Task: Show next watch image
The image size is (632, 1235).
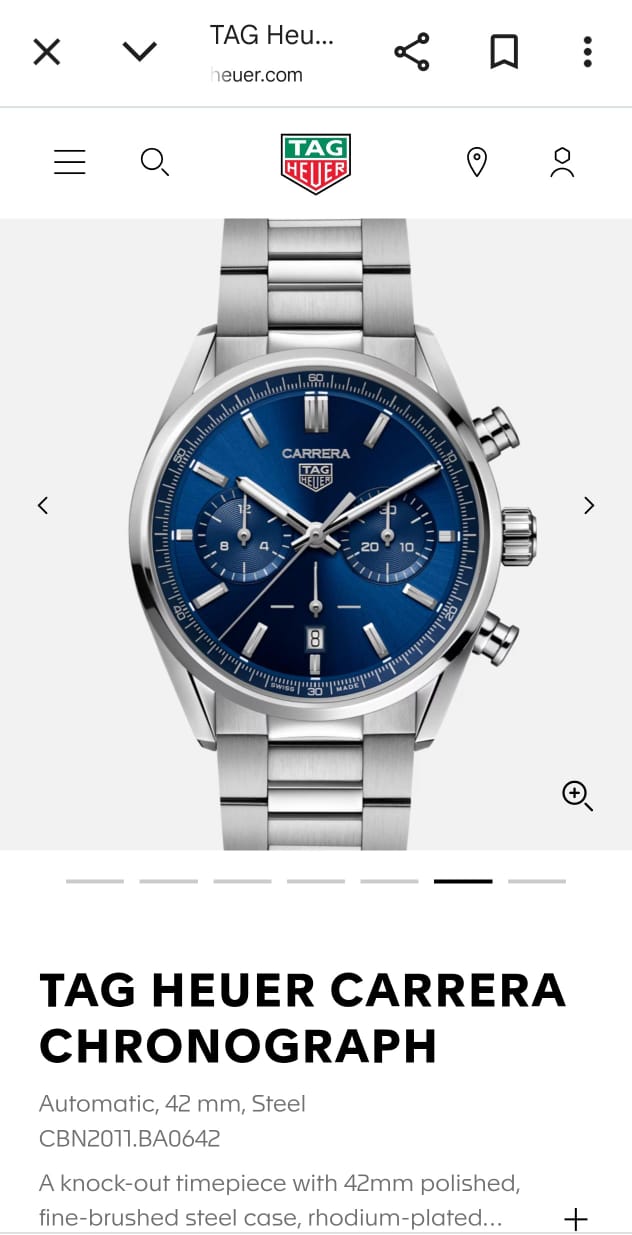Action: pyautogui.click(x=589, y=506)
